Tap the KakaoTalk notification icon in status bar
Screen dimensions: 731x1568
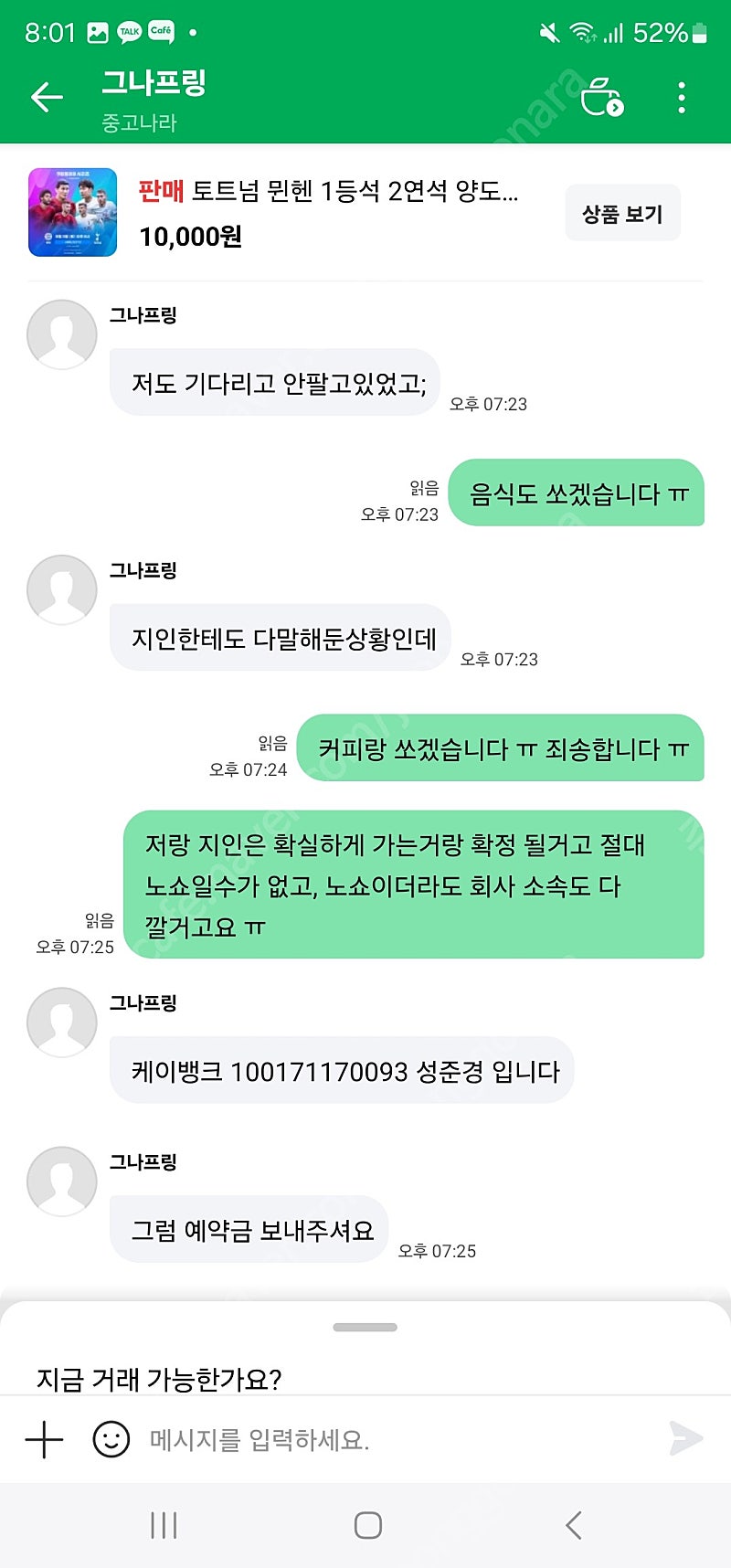click(129, 30)
